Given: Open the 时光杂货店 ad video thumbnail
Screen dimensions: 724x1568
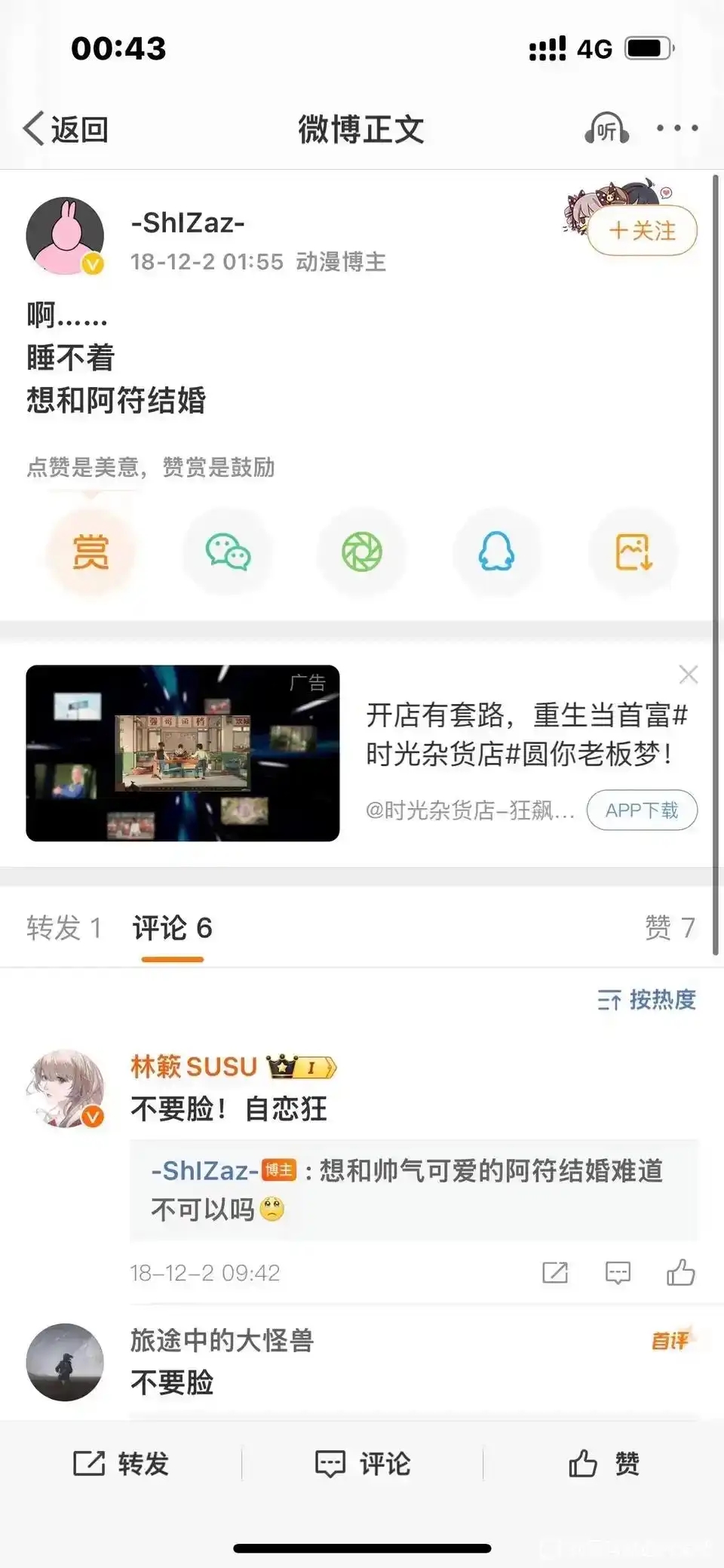Looking at the screenshot, I should click(x=183, y=753).
